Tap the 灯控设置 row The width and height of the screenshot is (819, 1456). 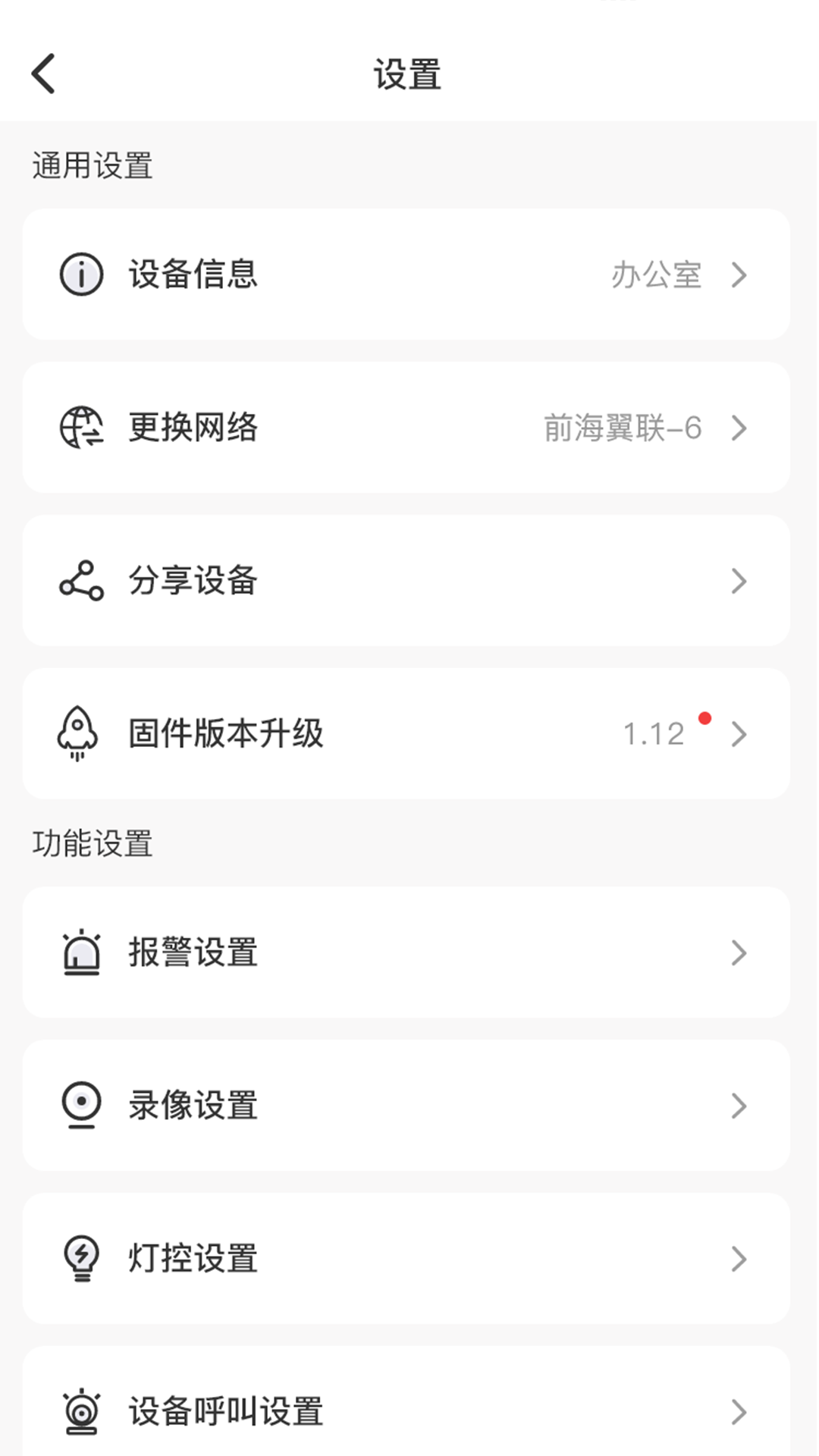[406, 1259]
